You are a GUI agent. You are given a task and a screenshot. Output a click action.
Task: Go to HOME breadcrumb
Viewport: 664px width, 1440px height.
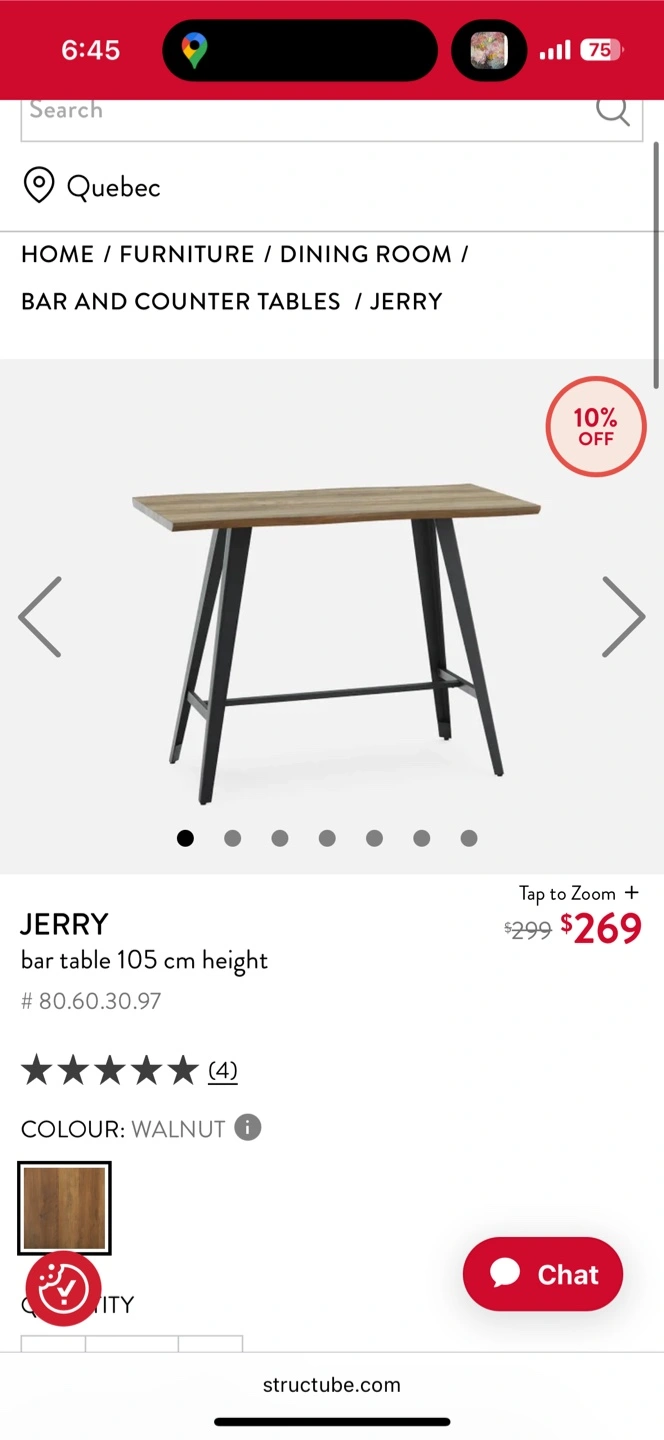point(57,254)
